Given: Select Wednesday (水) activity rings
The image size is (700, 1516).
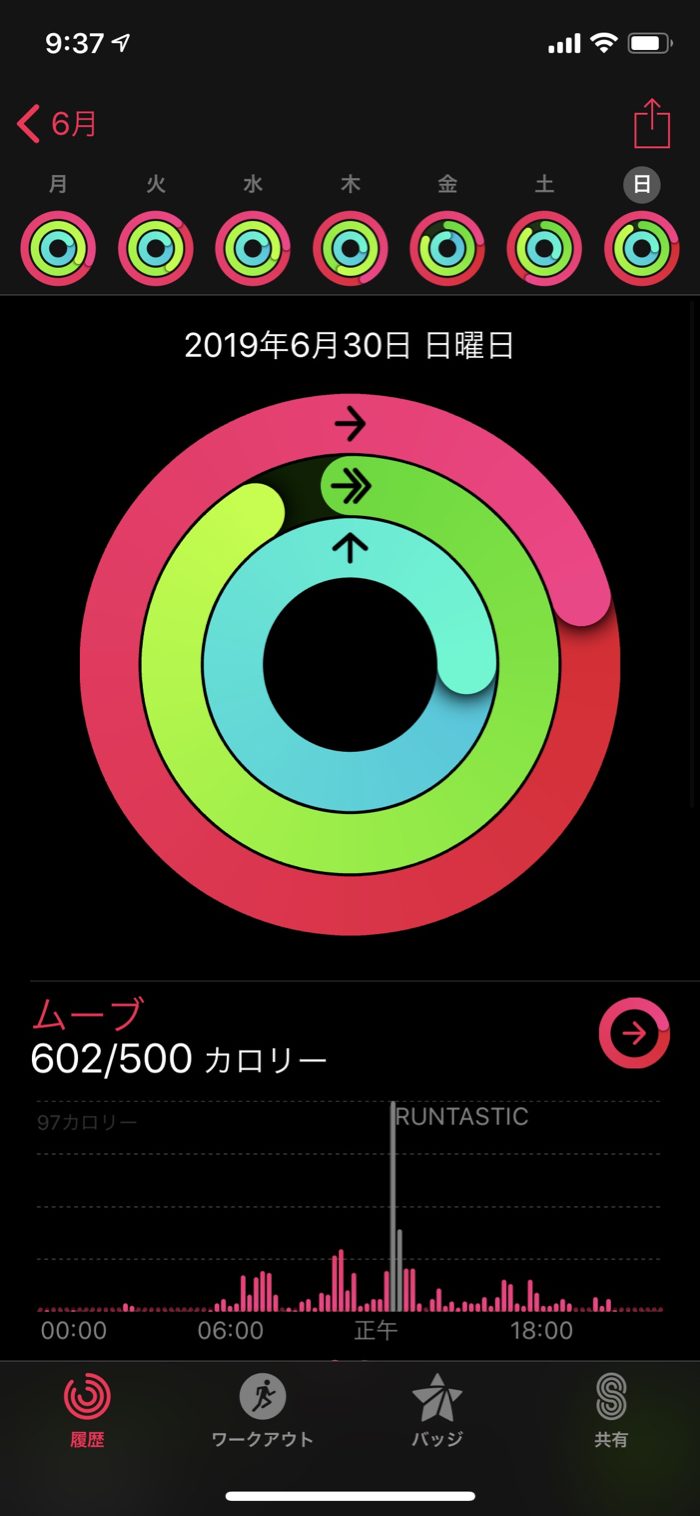Looking at the screenshot, I should point(253,249).
